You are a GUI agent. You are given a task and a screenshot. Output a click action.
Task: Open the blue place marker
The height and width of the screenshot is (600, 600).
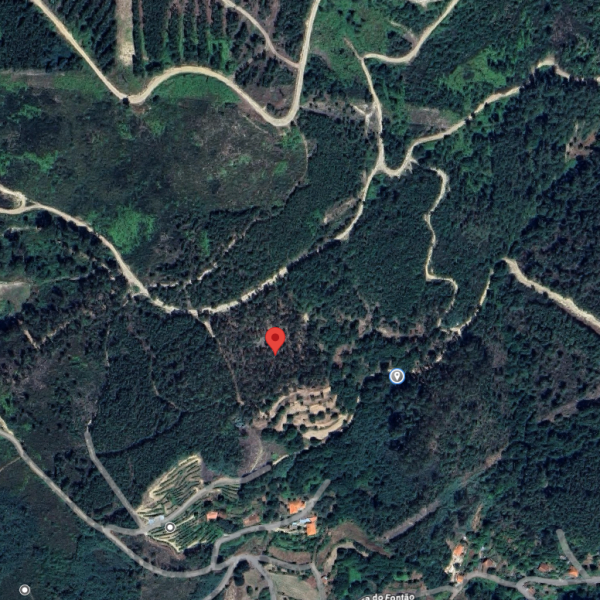coord(397,376)
